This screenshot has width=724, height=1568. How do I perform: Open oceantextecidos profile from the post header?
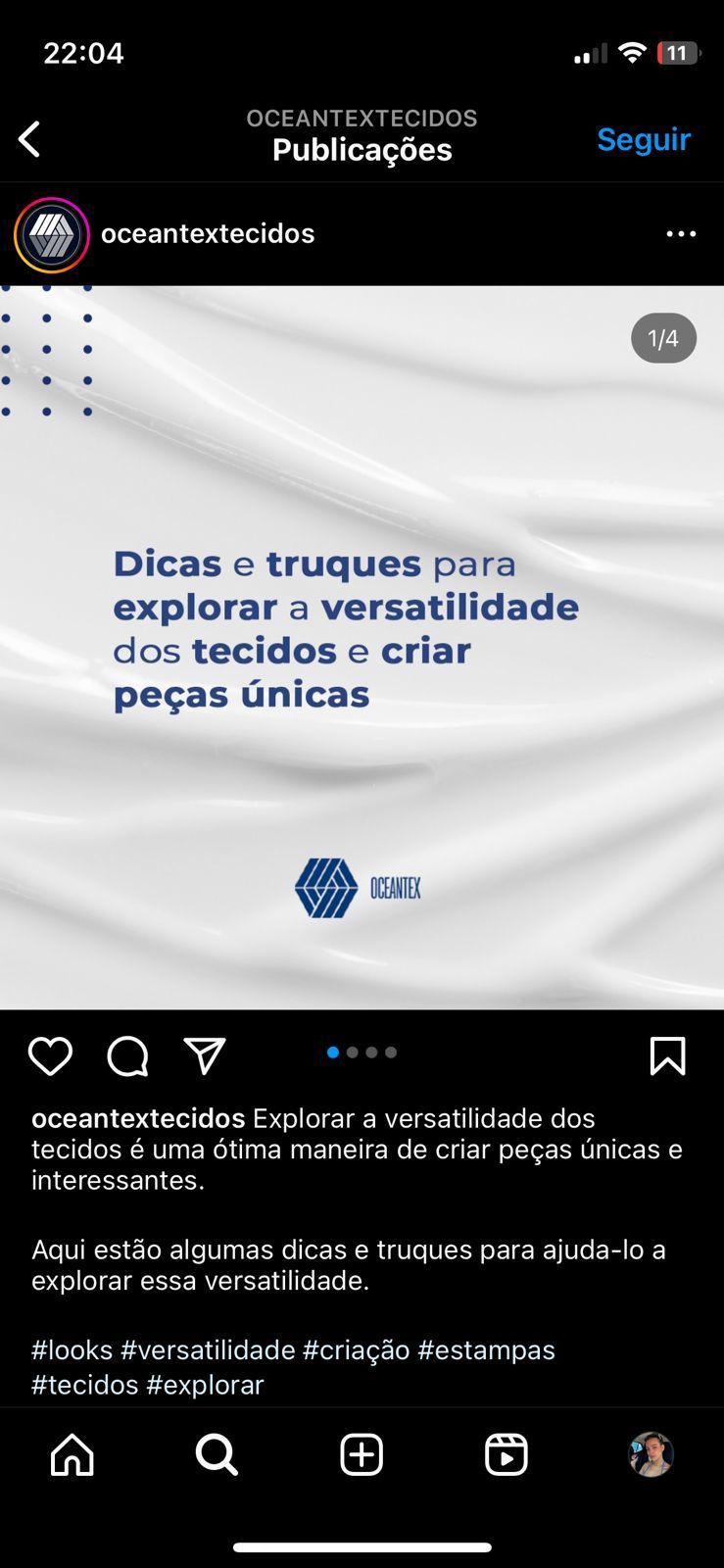pyautogui.click(x=208, y=233)
